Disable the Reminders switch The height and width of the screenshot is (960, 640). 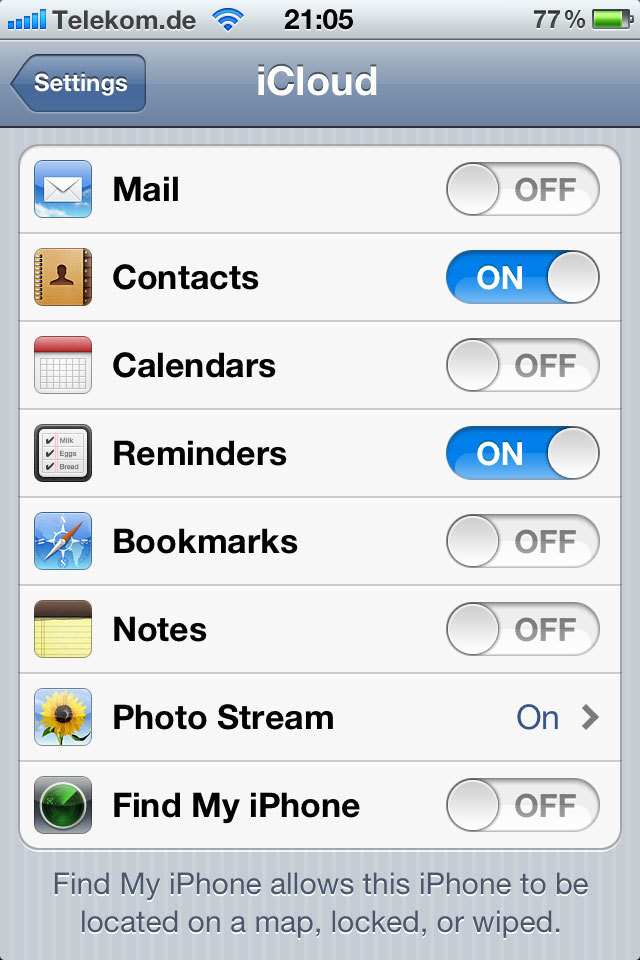coord(522,454)
